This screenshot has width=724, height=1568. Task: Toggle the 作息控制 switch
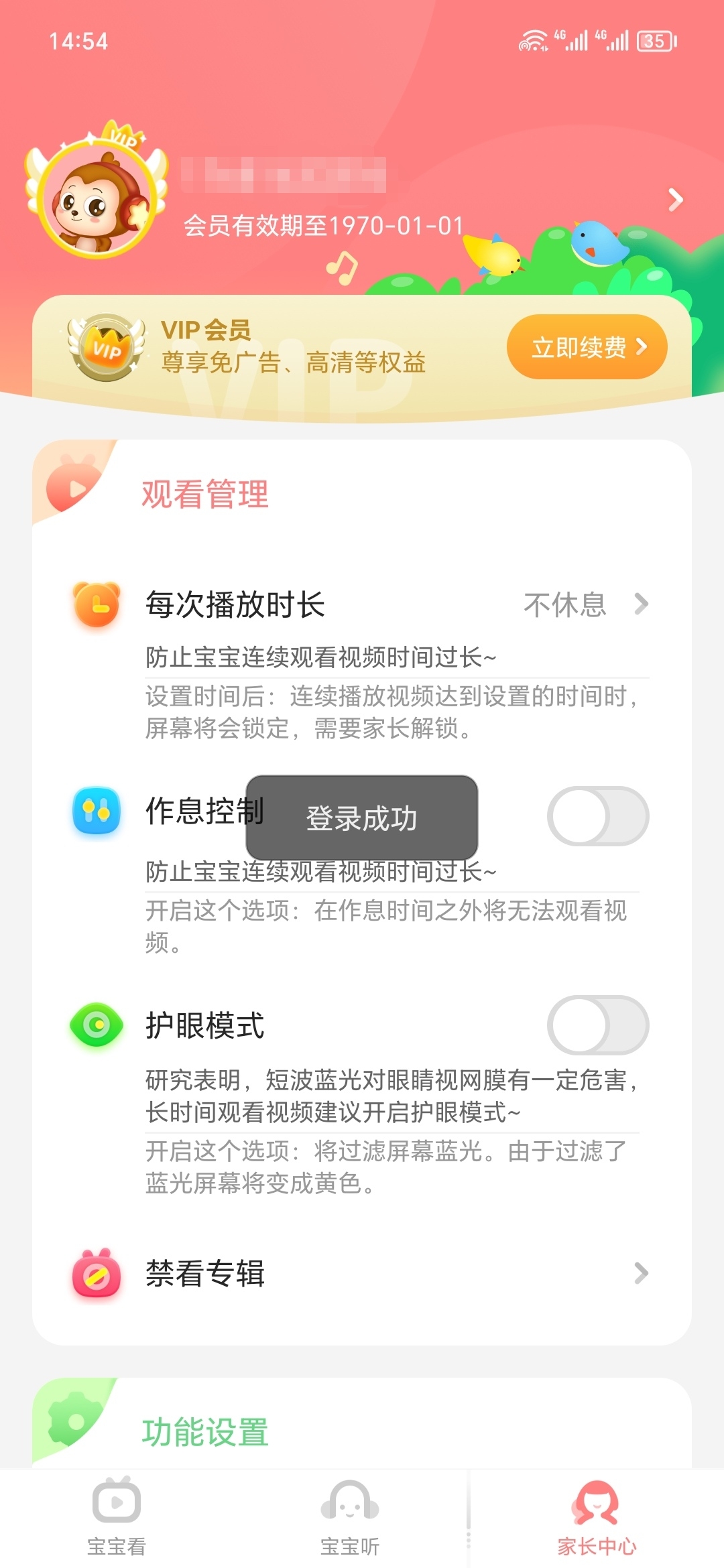pos(597,816)
